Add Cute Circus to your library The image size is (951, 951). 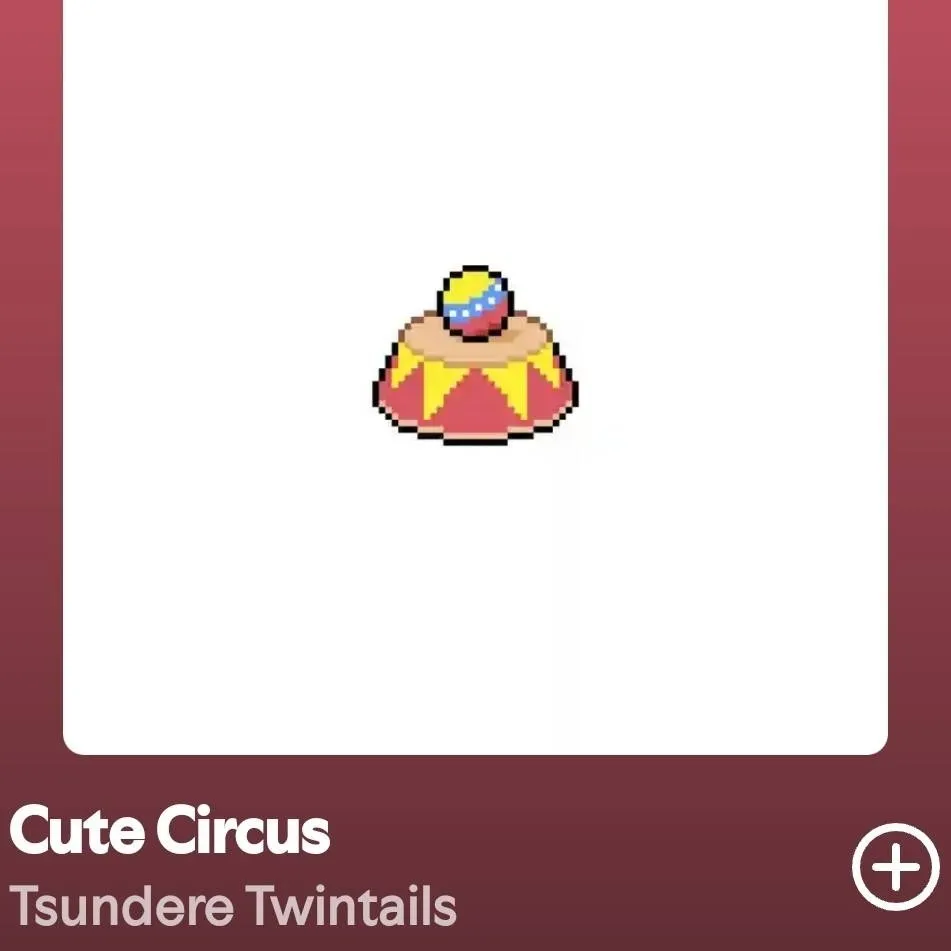895,866
